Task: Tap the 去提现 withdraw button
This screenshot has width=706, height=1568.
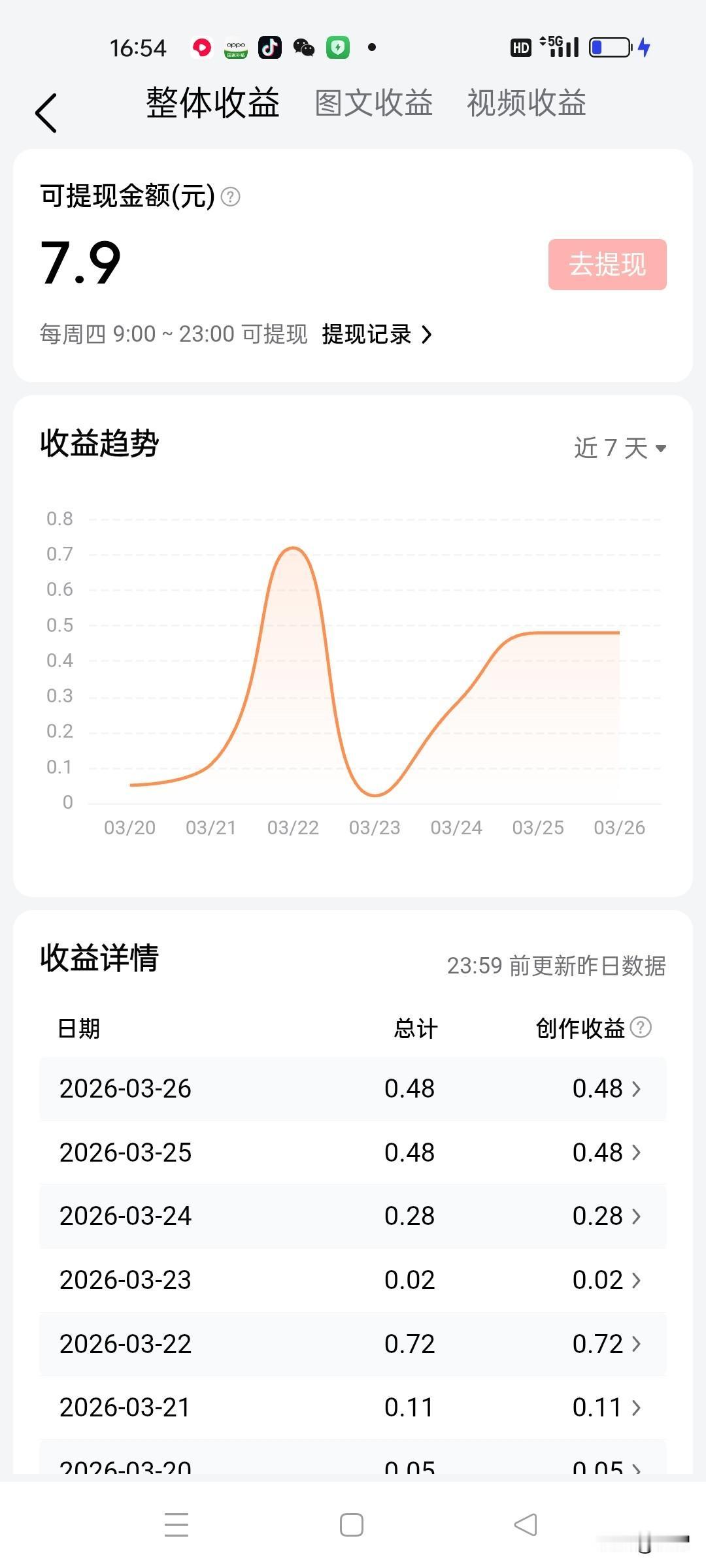Action: (x=607, y=265)
